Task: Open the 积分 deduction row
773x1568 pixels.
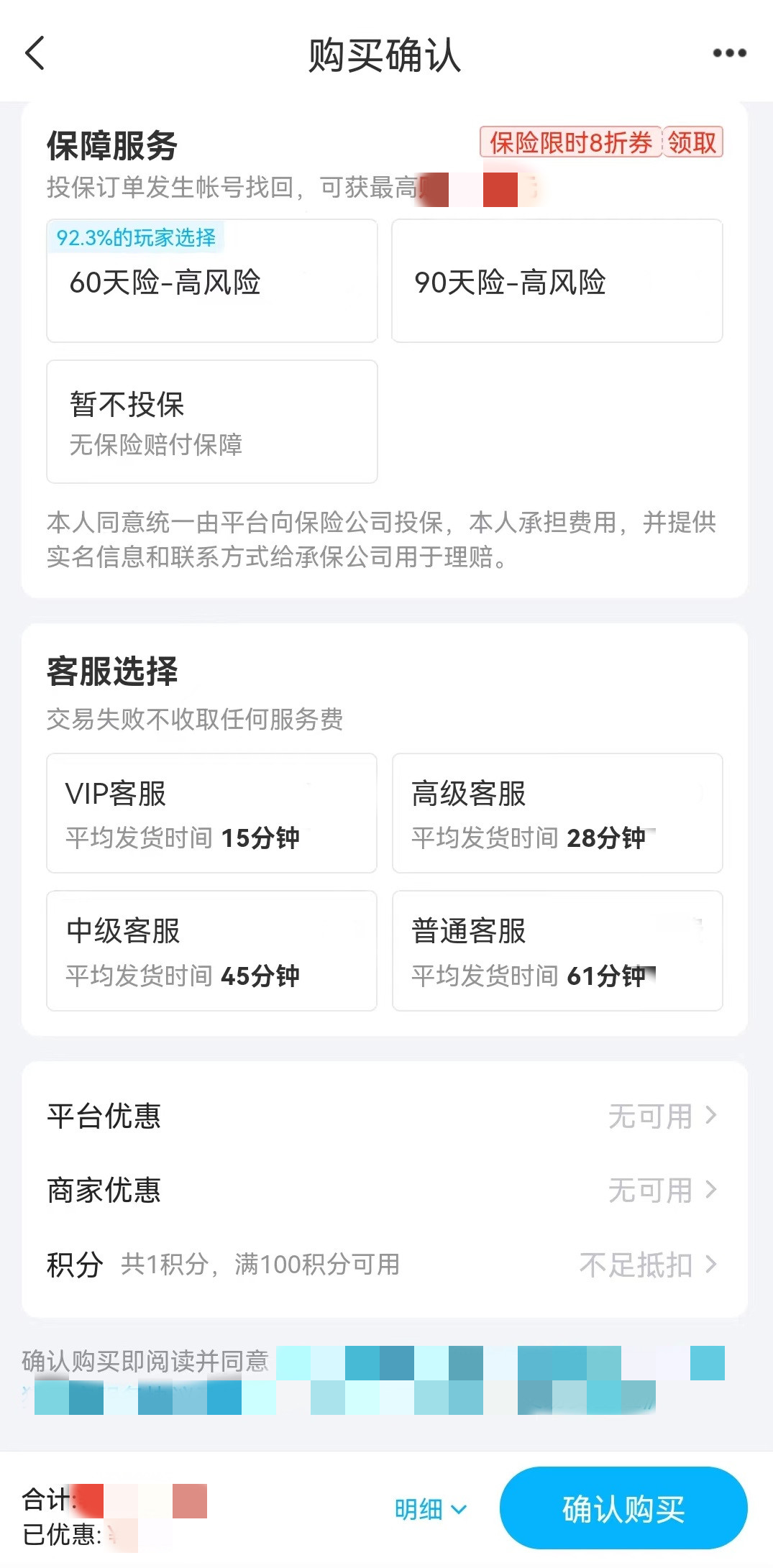Action: [384, 1264]
